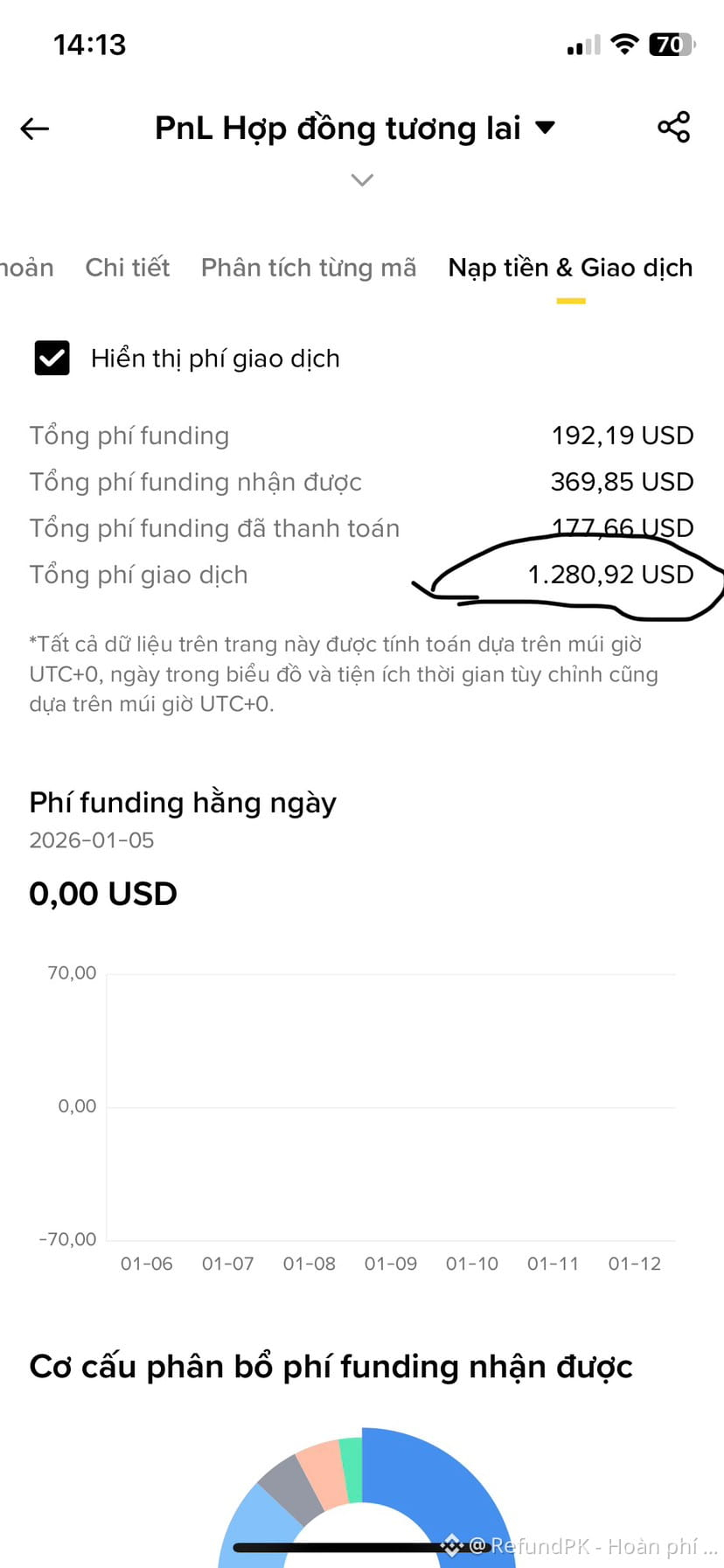
Task: Uncheck Hiển thị phí giao dịch
Action: coord(52,359)
